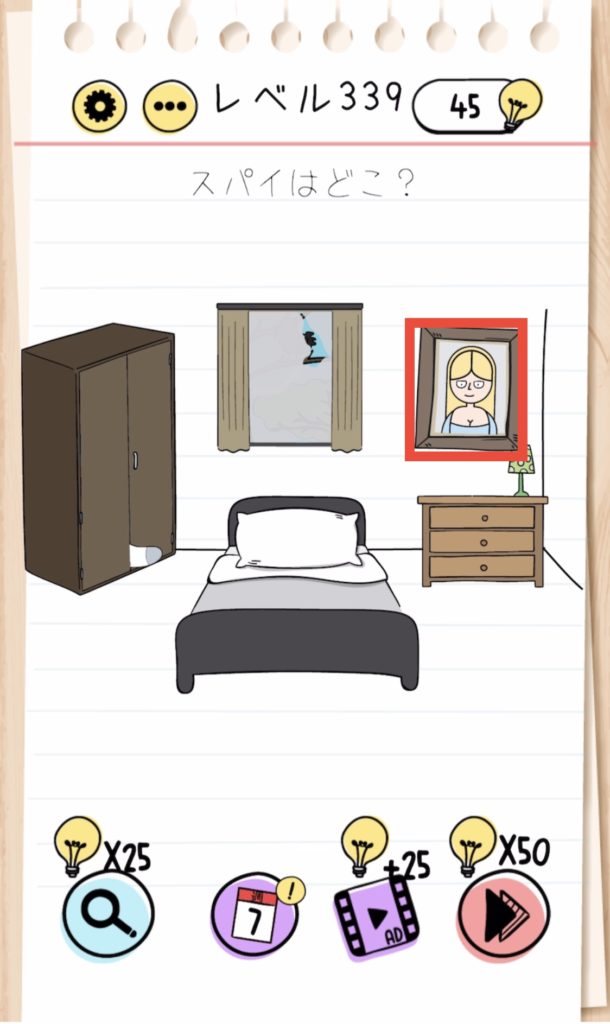
Task: Tap the 45 lightbulb hint counter
Action: (477, 106)
